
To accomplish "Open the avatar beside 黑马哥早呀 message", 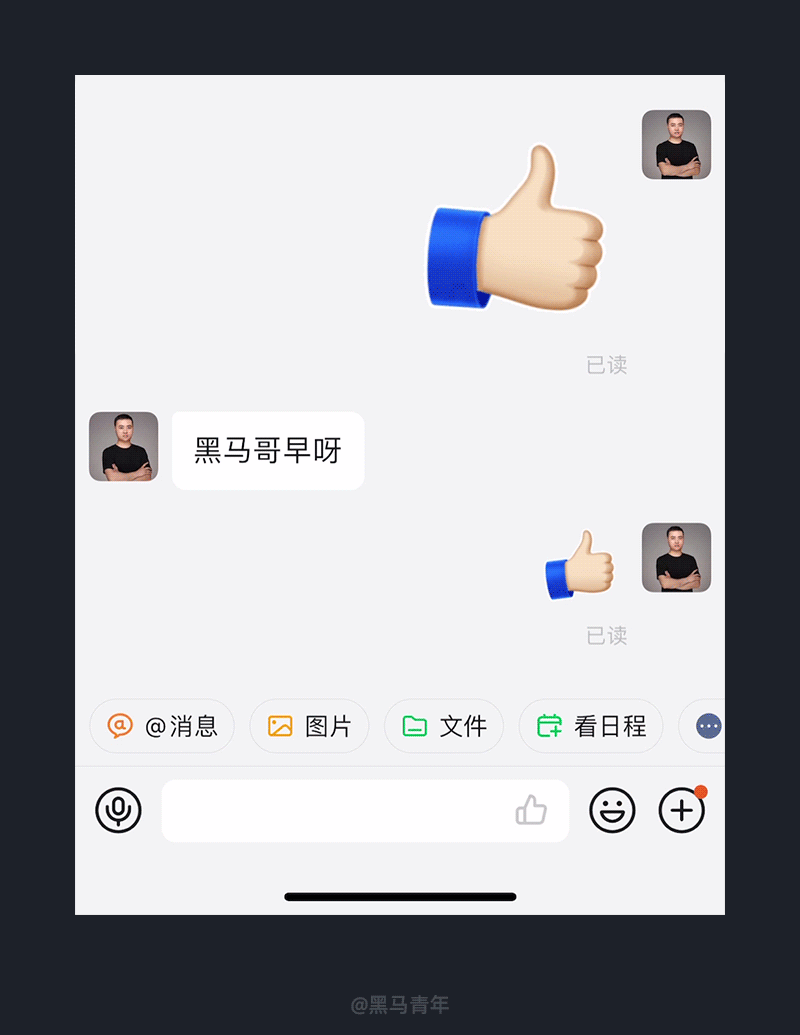I will 124,447.
